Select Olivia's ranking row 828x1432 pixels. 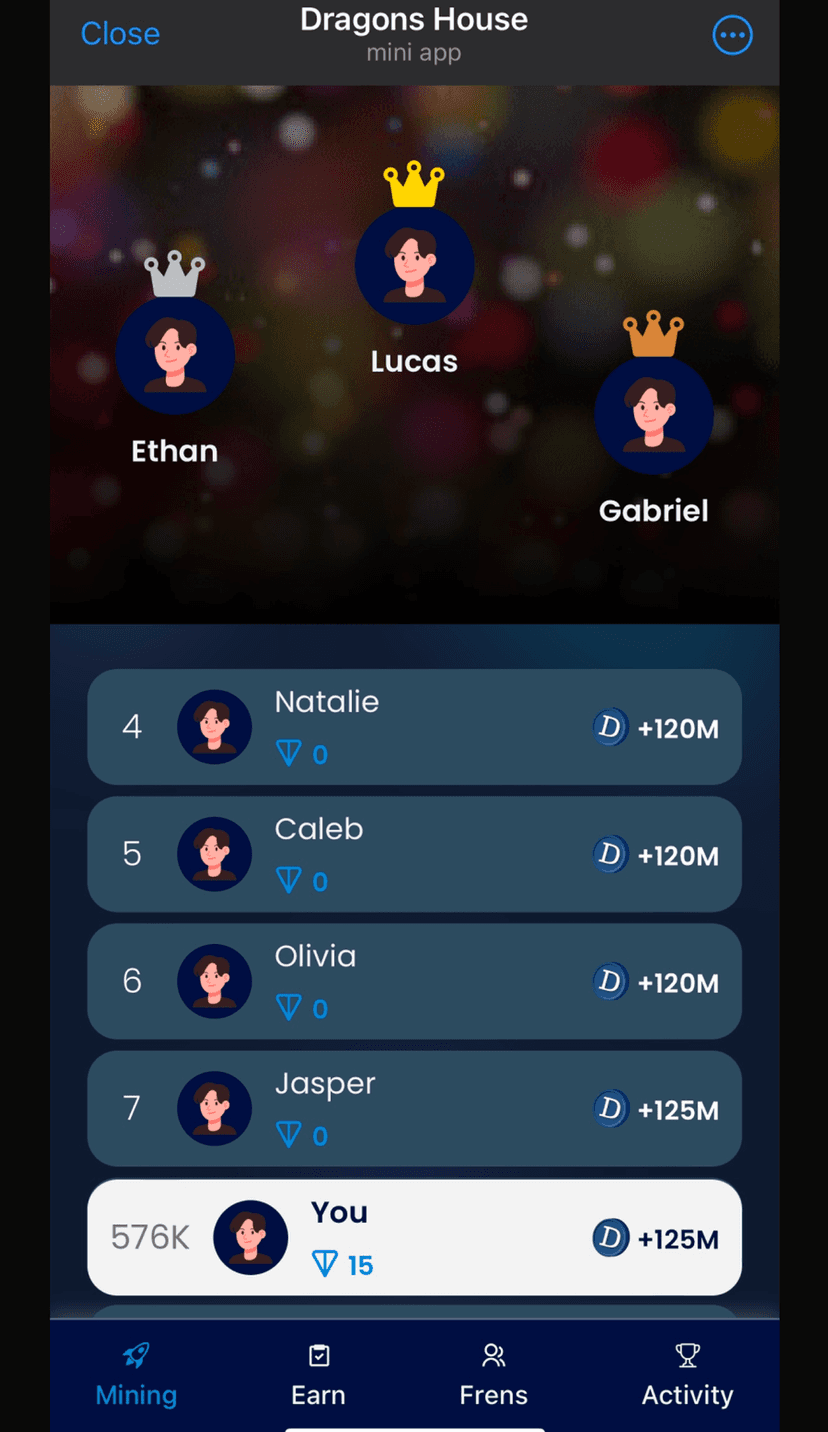coord(414,981)
